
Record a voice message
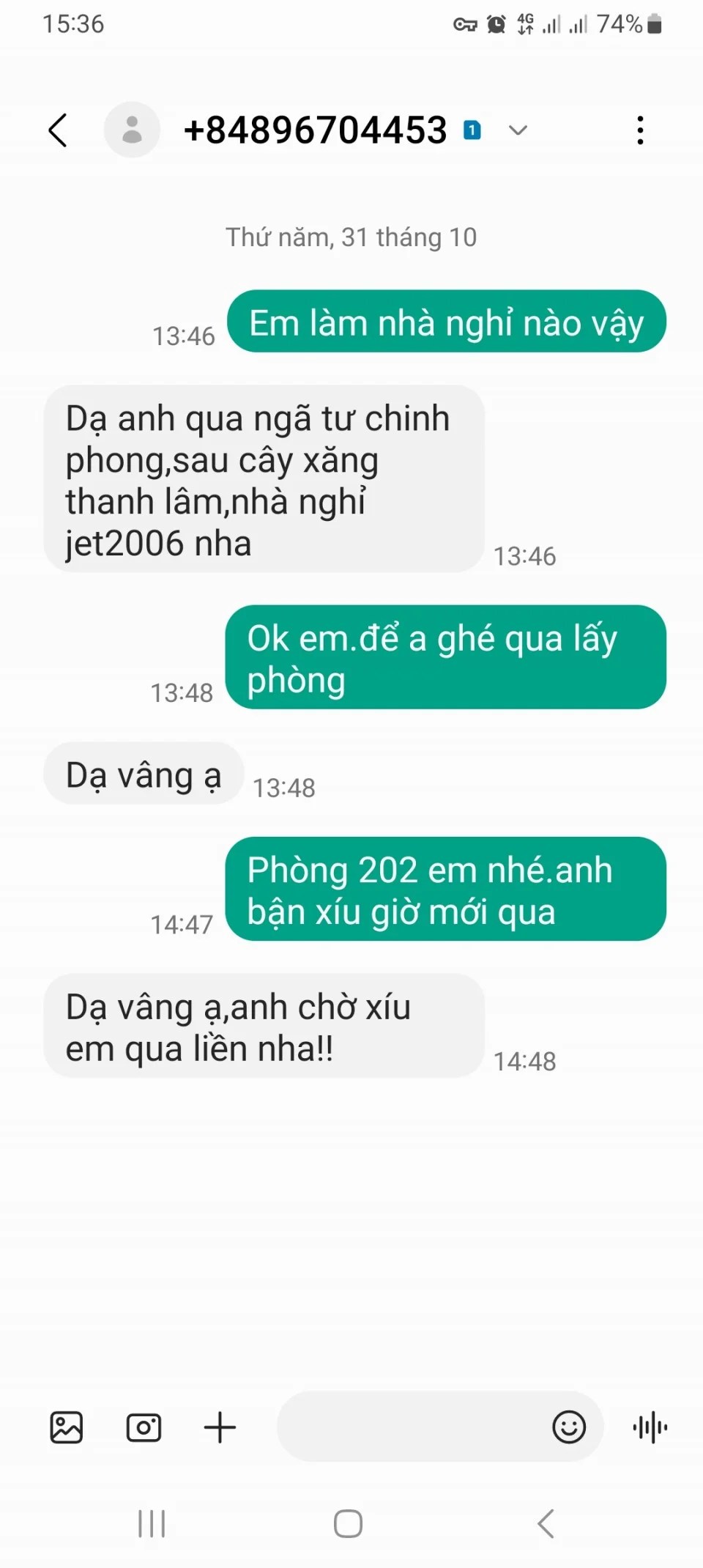pos(650,1427)
